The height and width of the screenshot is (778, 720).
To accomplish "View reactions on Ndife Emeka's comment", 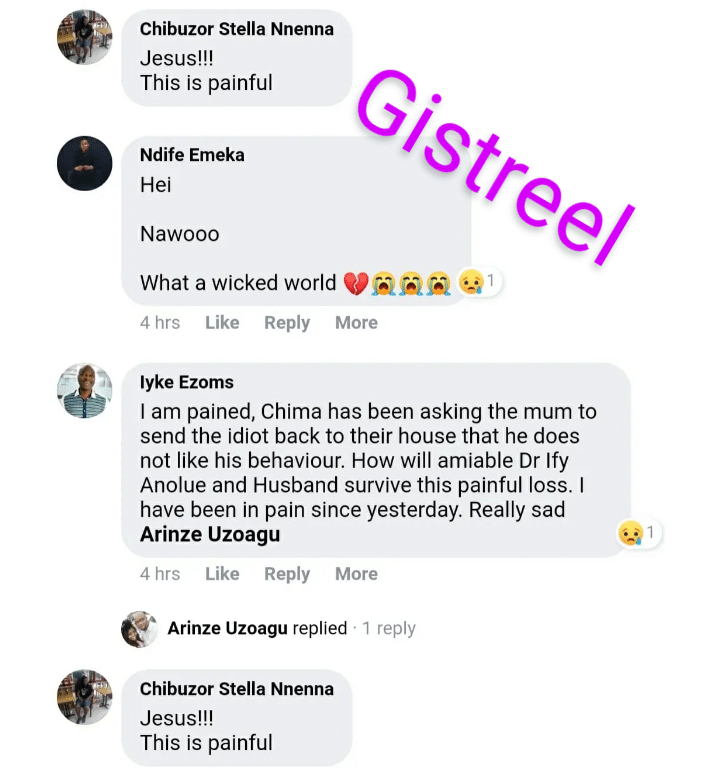I will (x=477, y=282).
